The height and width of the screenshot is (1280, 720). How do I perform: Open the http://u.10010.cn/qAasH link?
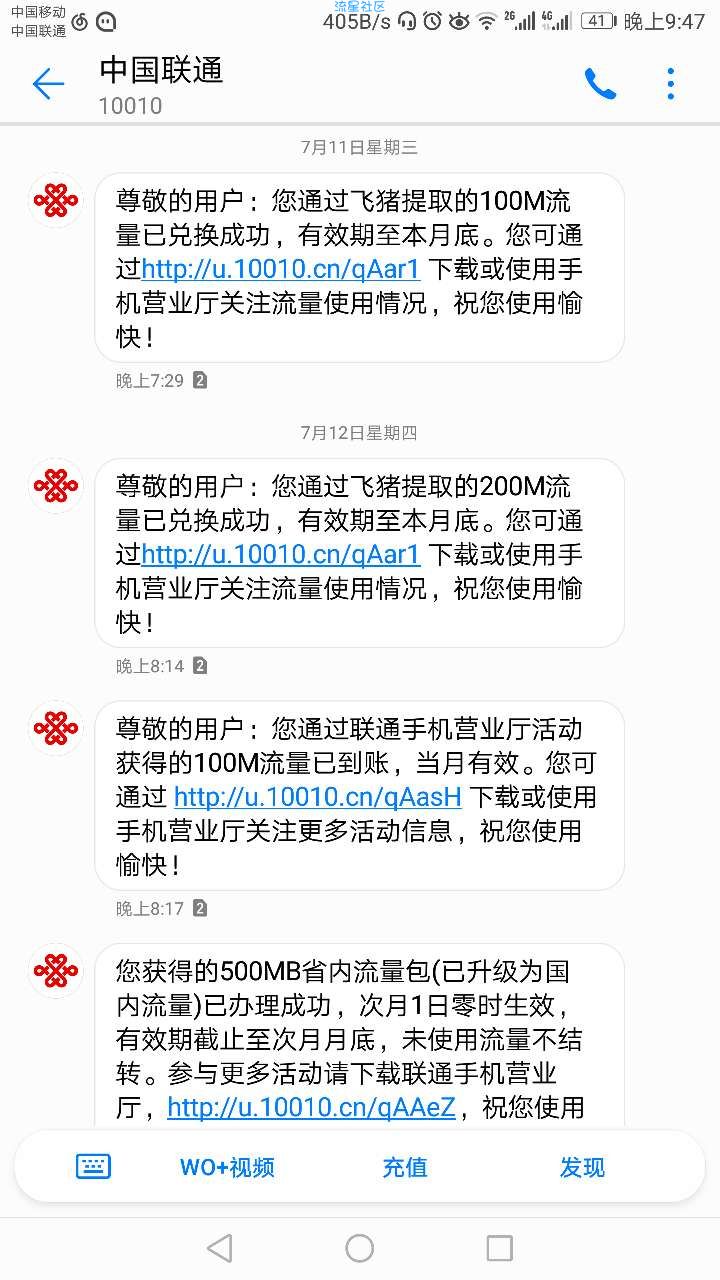pos(318,797)
